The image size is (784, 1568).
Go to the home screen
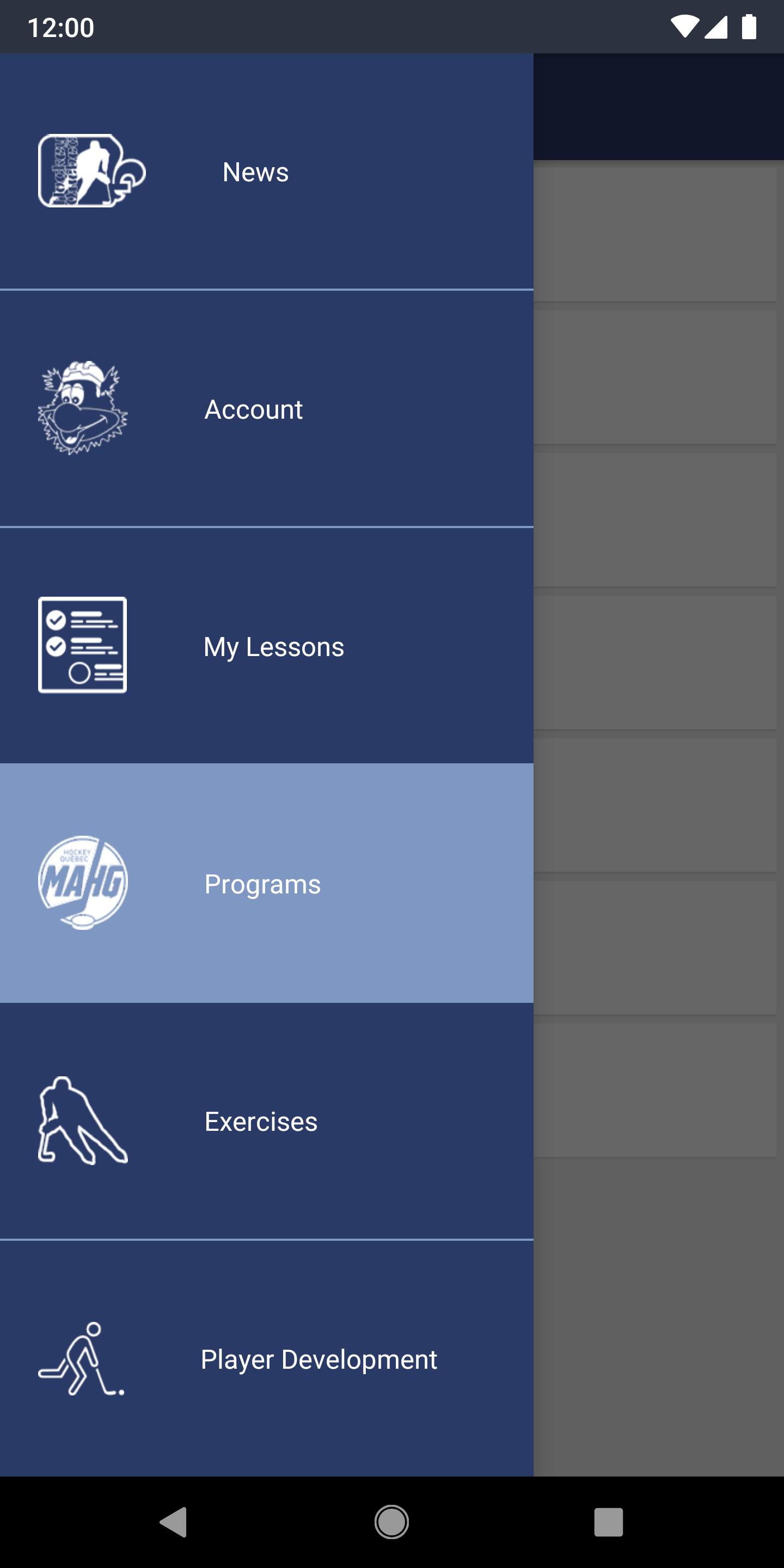391,1522
